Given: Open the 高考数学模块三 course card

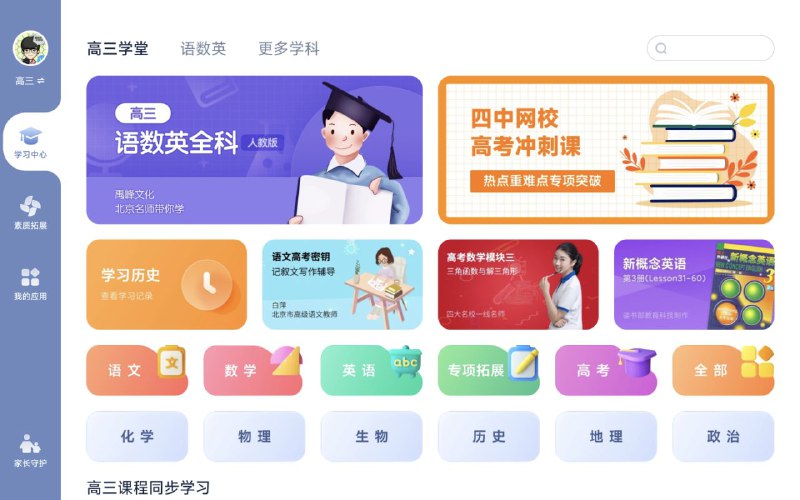Looking at the screenshot, I should coord(518,284).
